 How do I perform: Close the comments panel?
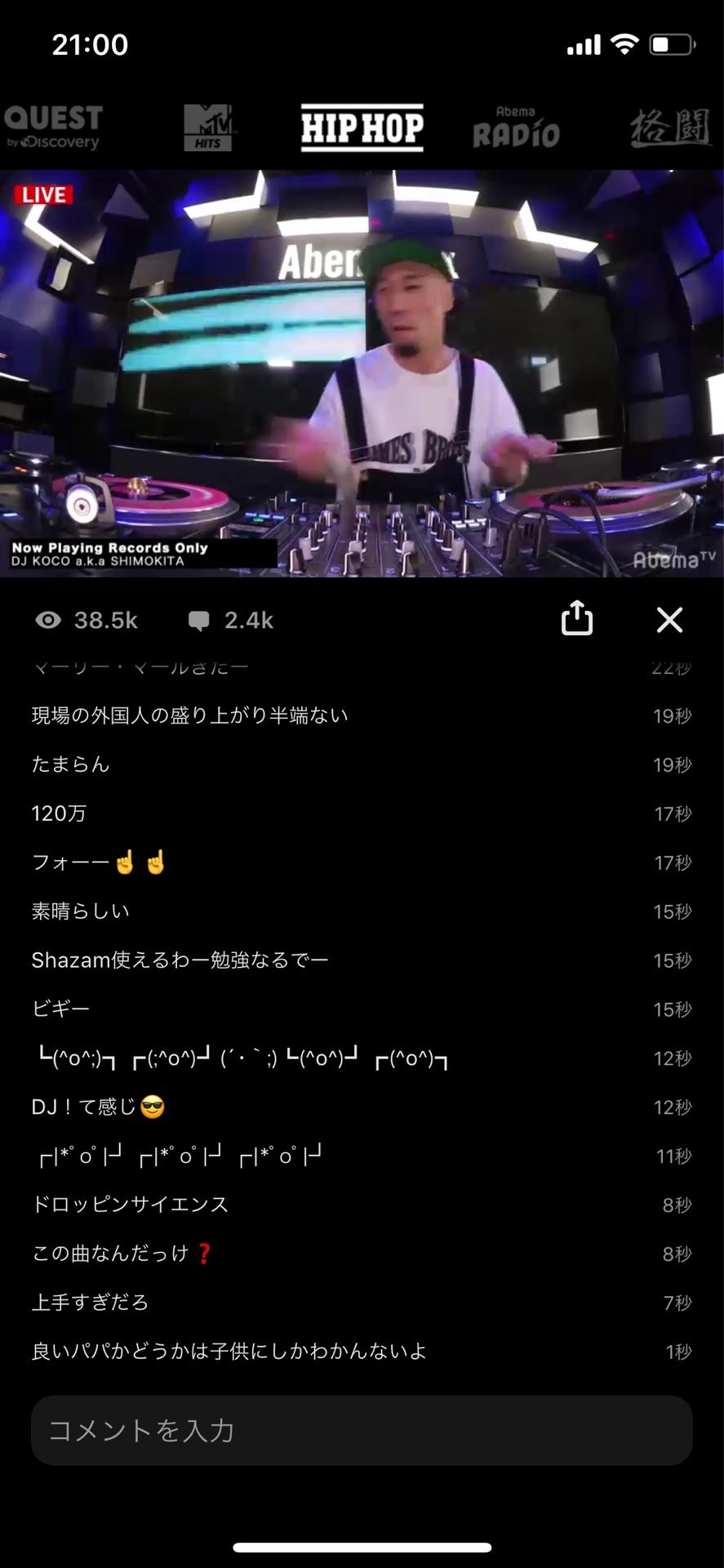point(669,620)
